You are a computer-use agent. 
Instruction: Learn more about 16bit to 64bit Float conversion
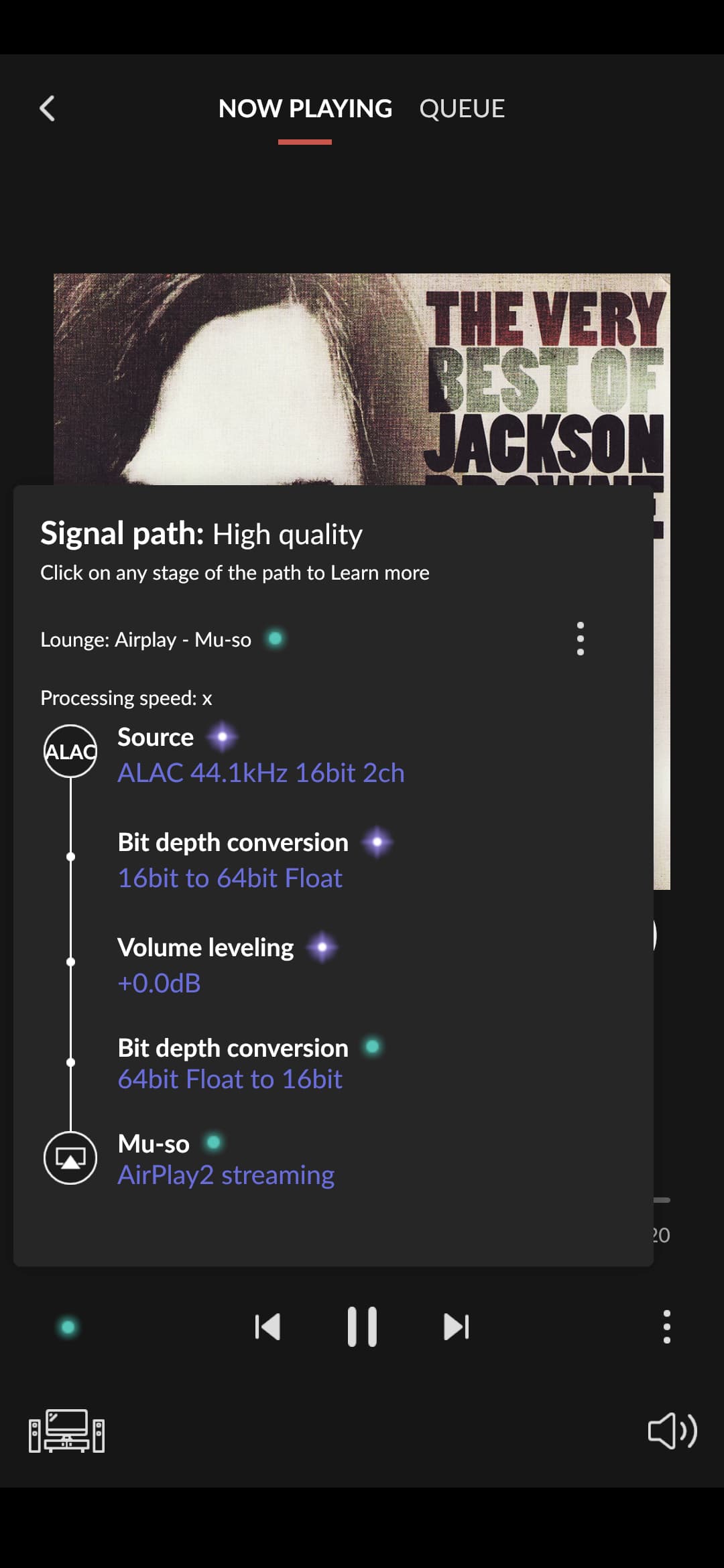click(x=230, y=878)
